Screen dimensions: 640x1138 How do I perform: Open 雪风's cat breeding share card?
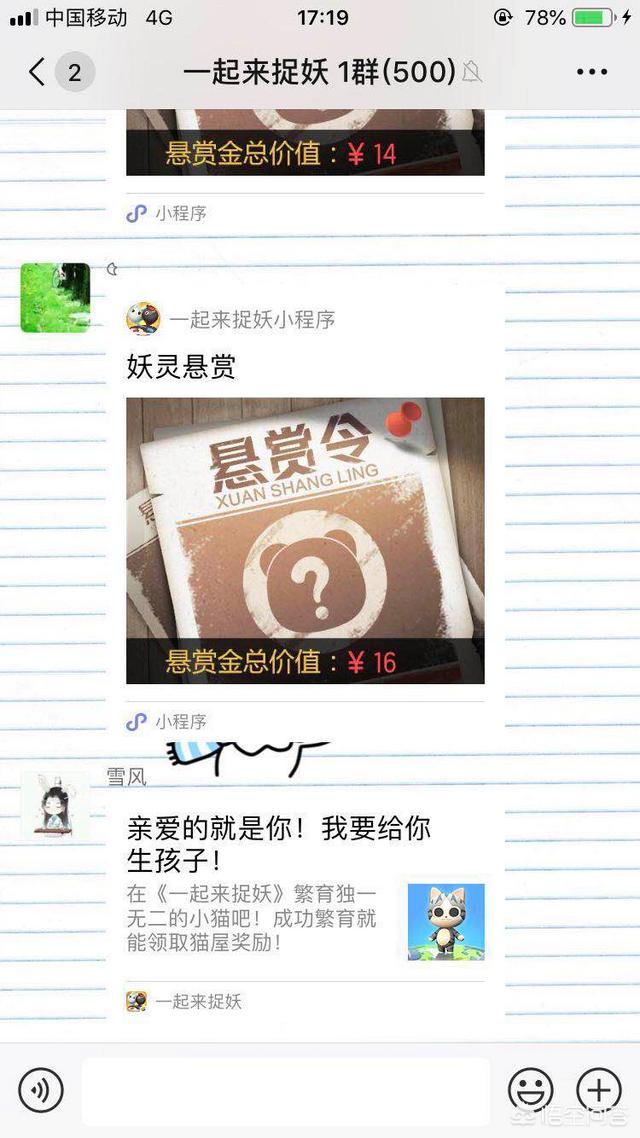coord(305,890)
